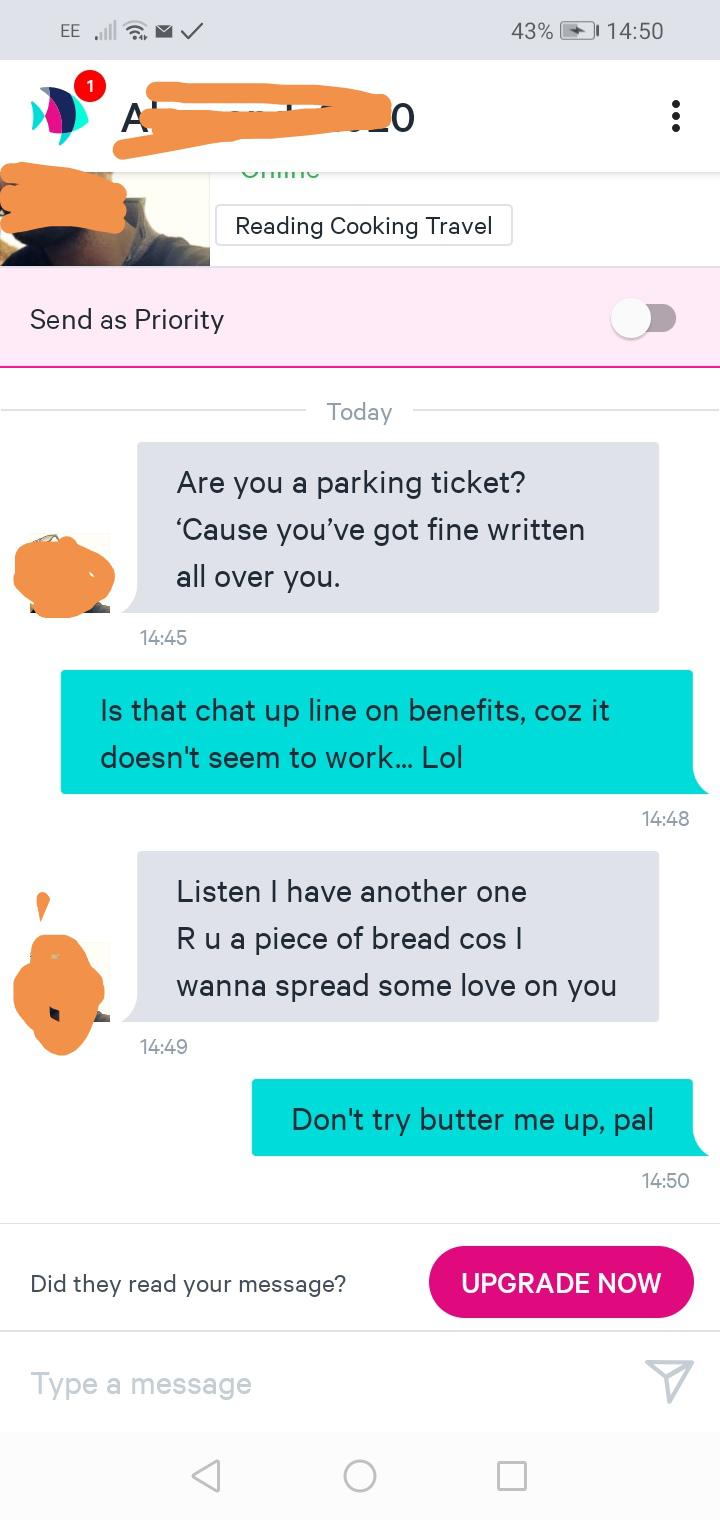
Task: Focus the Type a message field
Action: [320, 1384]
